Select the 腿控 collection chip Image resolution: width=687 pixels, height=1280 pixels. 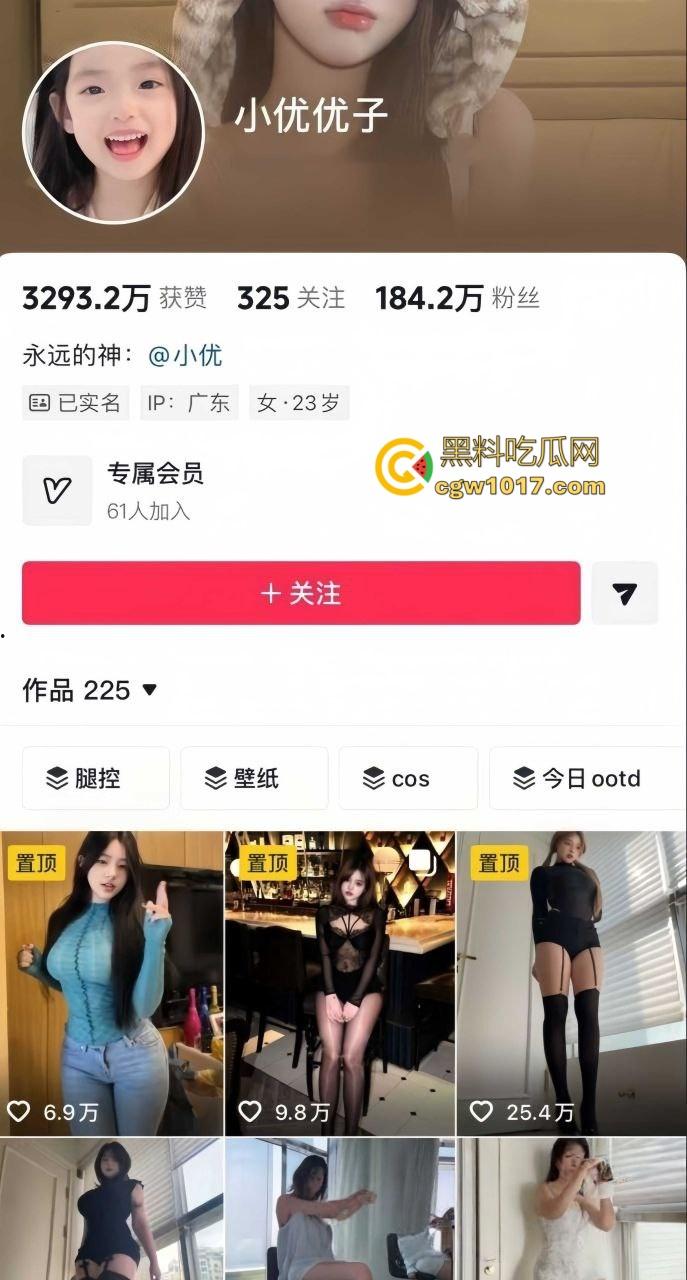96,778
